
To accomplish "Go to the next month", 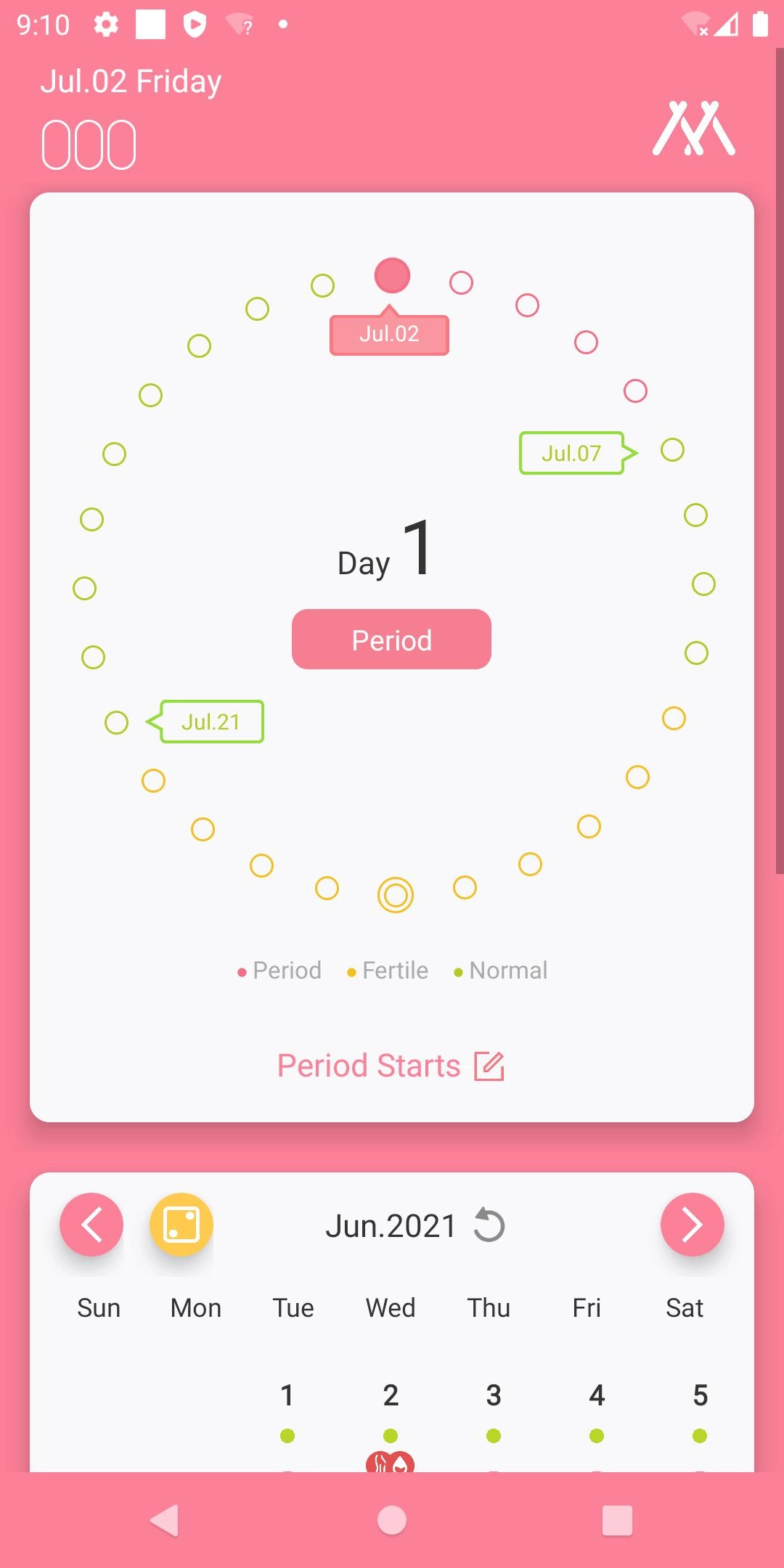I will pyautogui.click(x=692, y=1225).
